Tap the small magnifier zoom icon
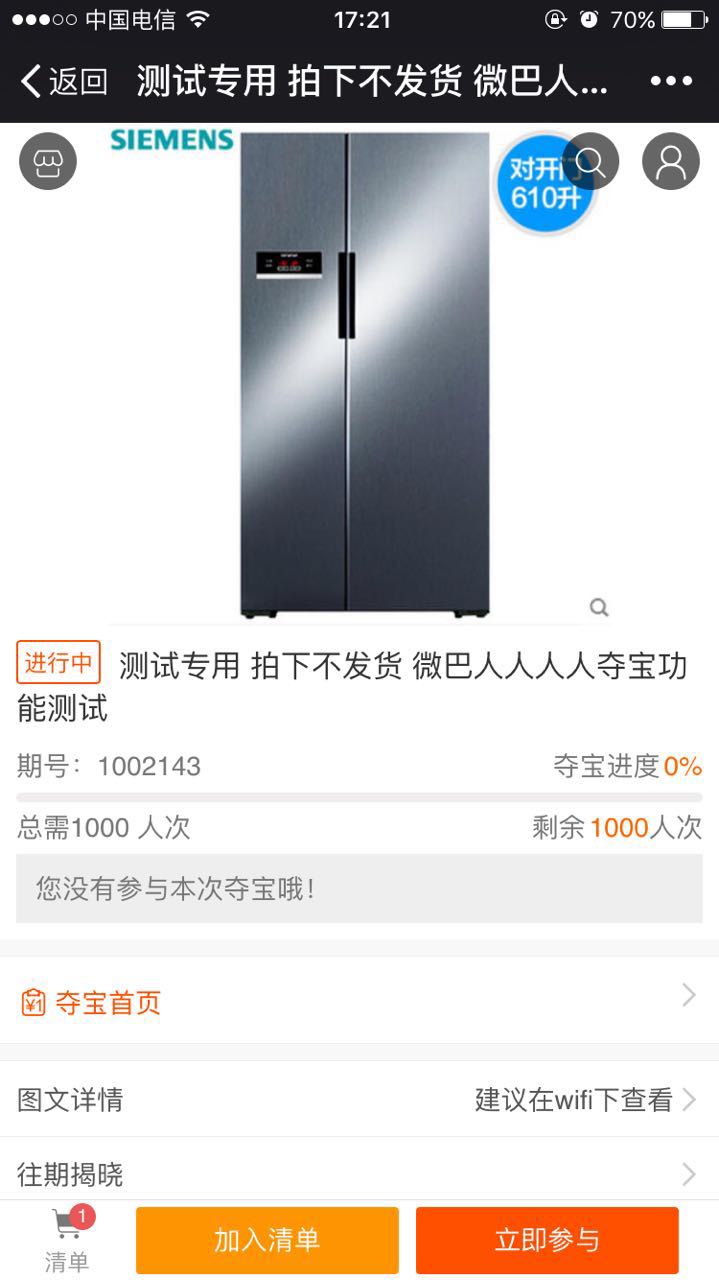Image resolution: width=719 pixels, height=1280 pixels. [x=598, y=607]
